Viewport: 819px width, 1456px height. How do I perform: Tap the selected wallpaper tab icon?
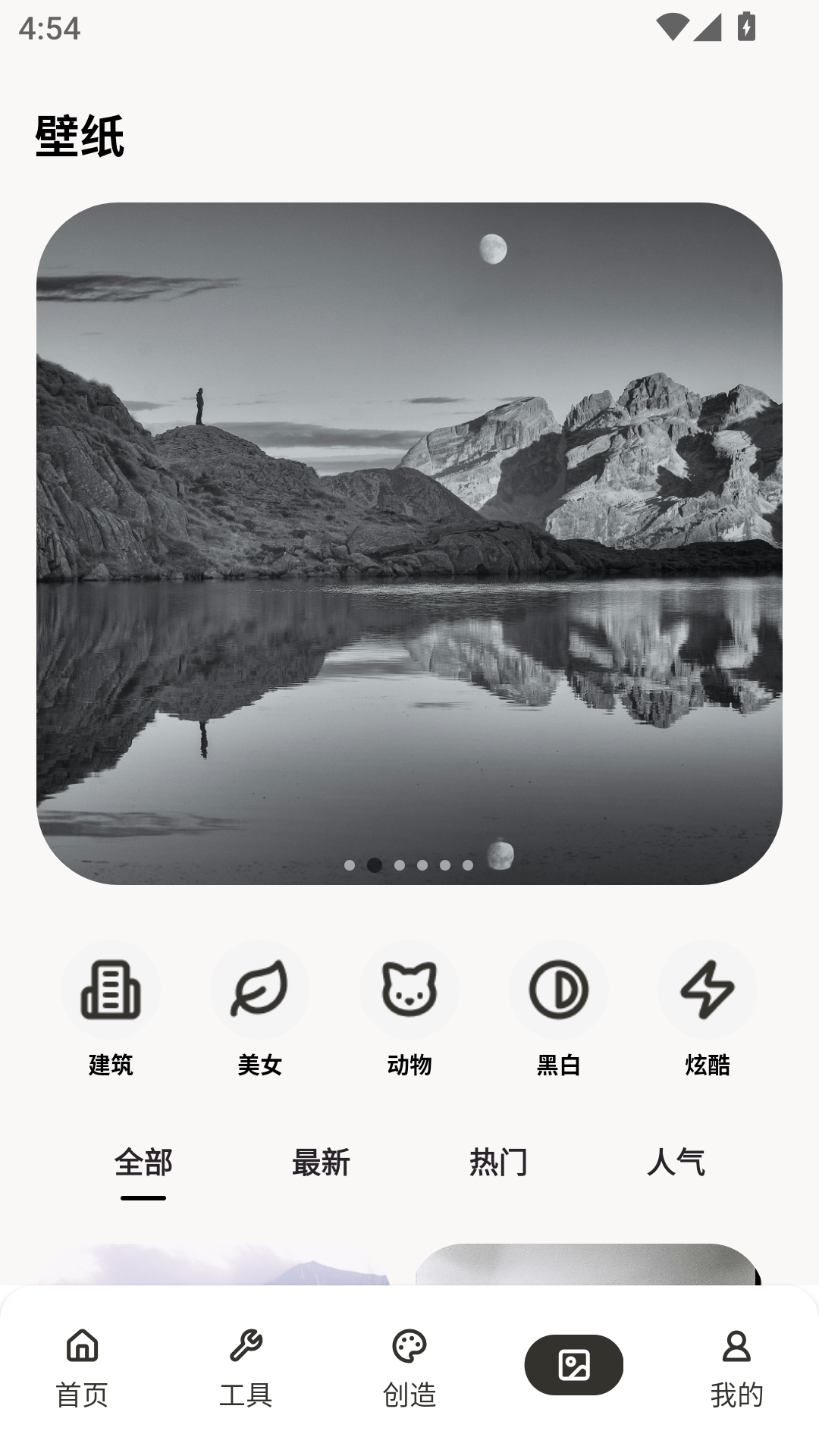tap(574, 1365)
